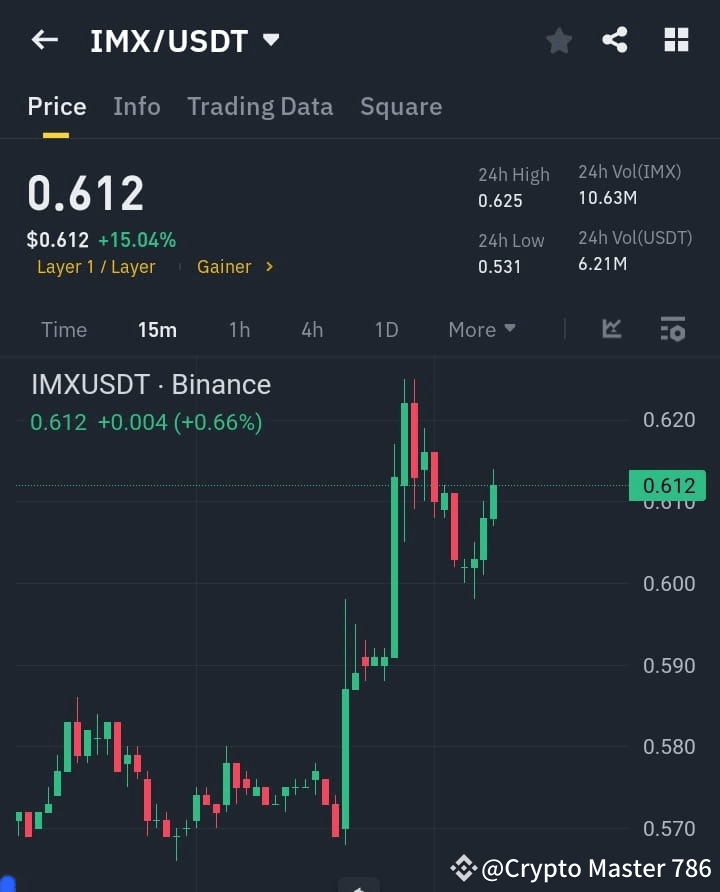Tap the +15.04% price change label
This screenshot has height=892, width=720.
137,241
